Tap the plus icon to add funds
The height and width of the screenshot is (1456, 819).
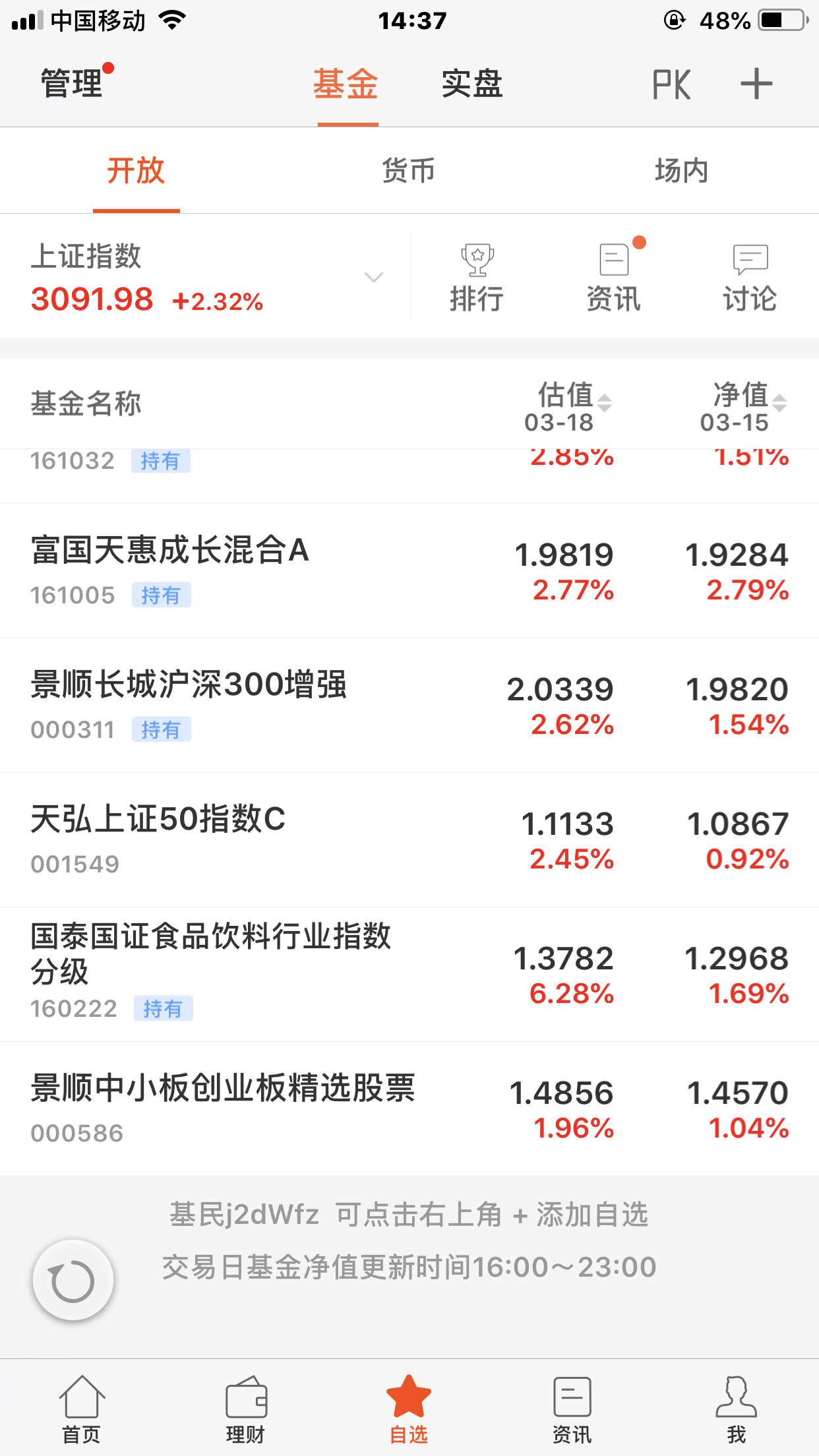pos(756,84)
